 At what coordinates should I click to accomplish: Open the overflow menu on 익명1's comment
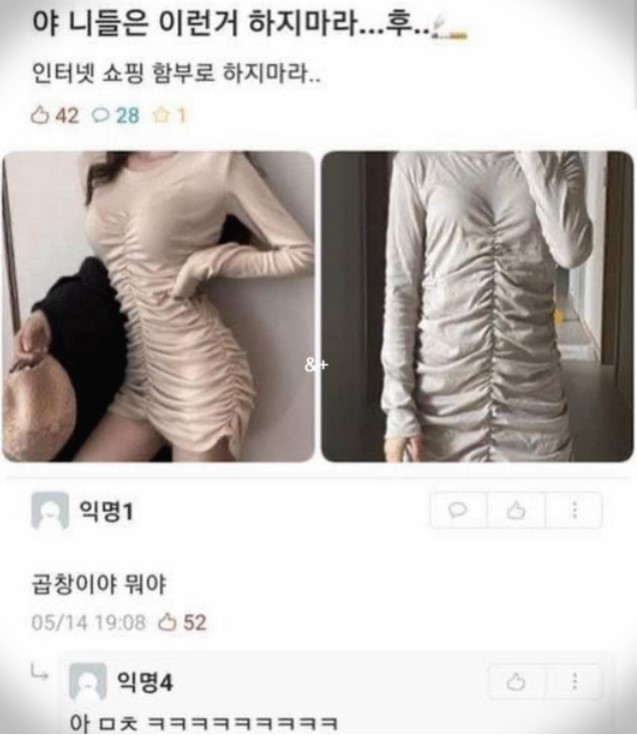tap(574, 510)
